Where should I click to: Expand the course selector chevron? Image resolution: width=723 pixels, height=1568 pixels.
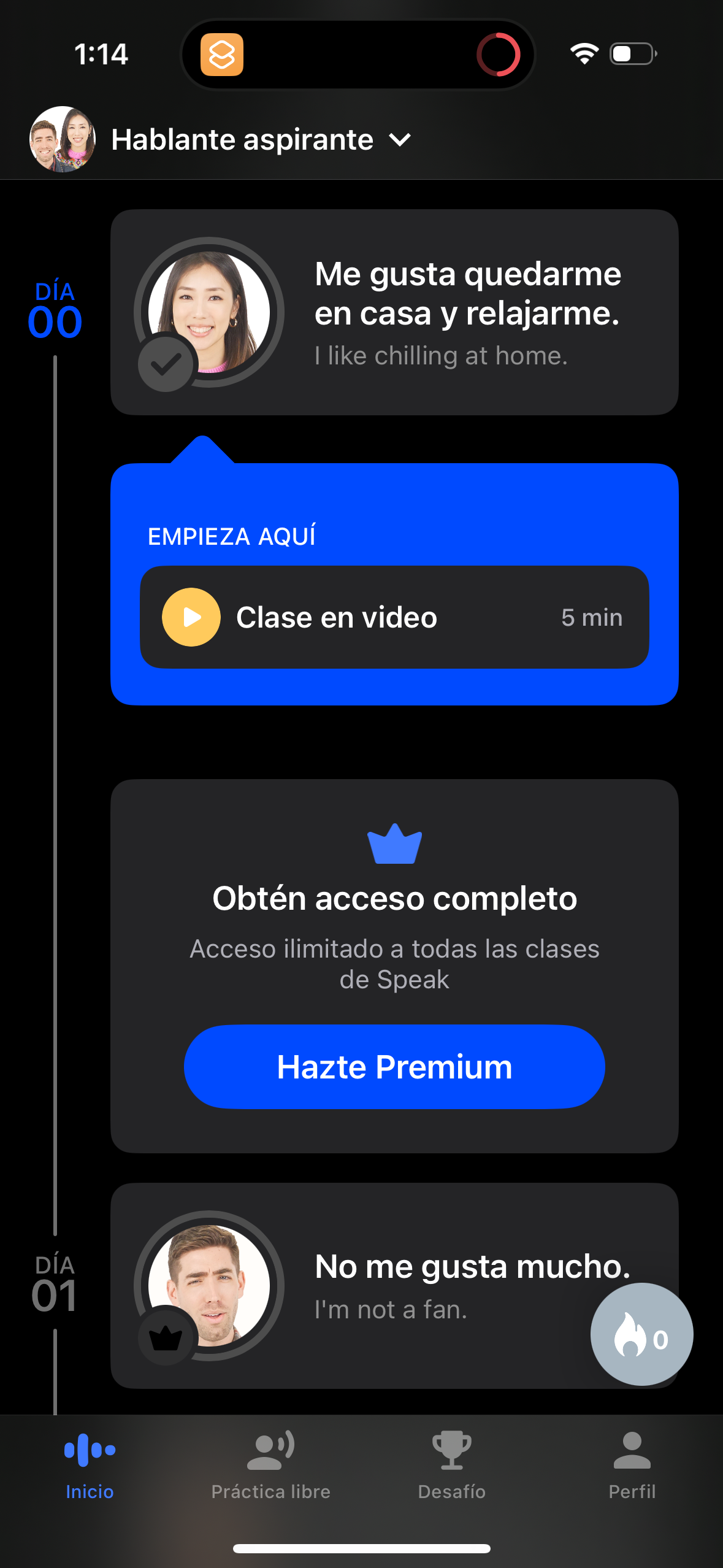[399, 140]
